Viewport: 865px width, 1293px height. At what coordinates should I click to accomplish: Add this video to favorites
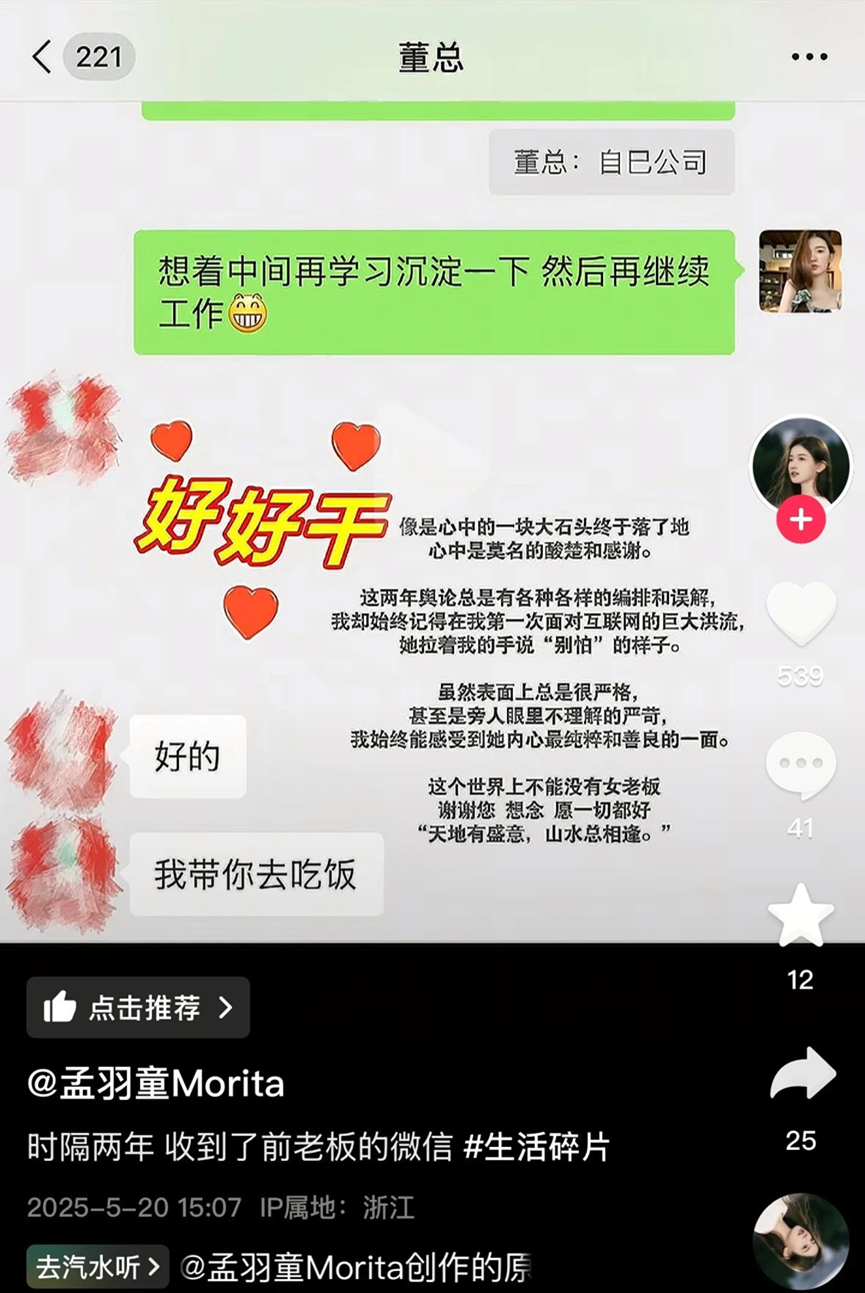(800, 916)
